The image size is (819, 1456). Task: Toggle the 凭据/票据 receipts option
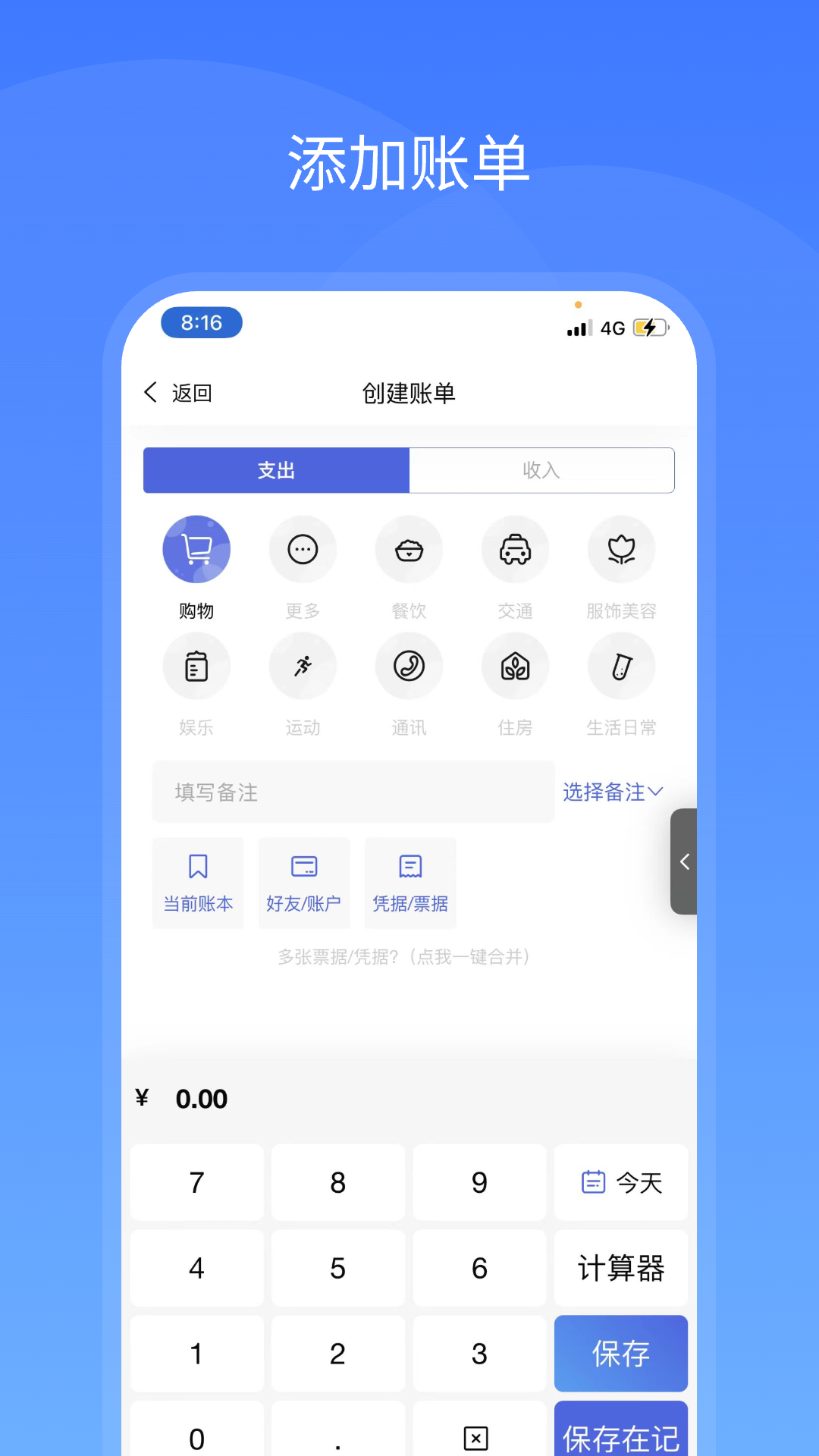410,883
